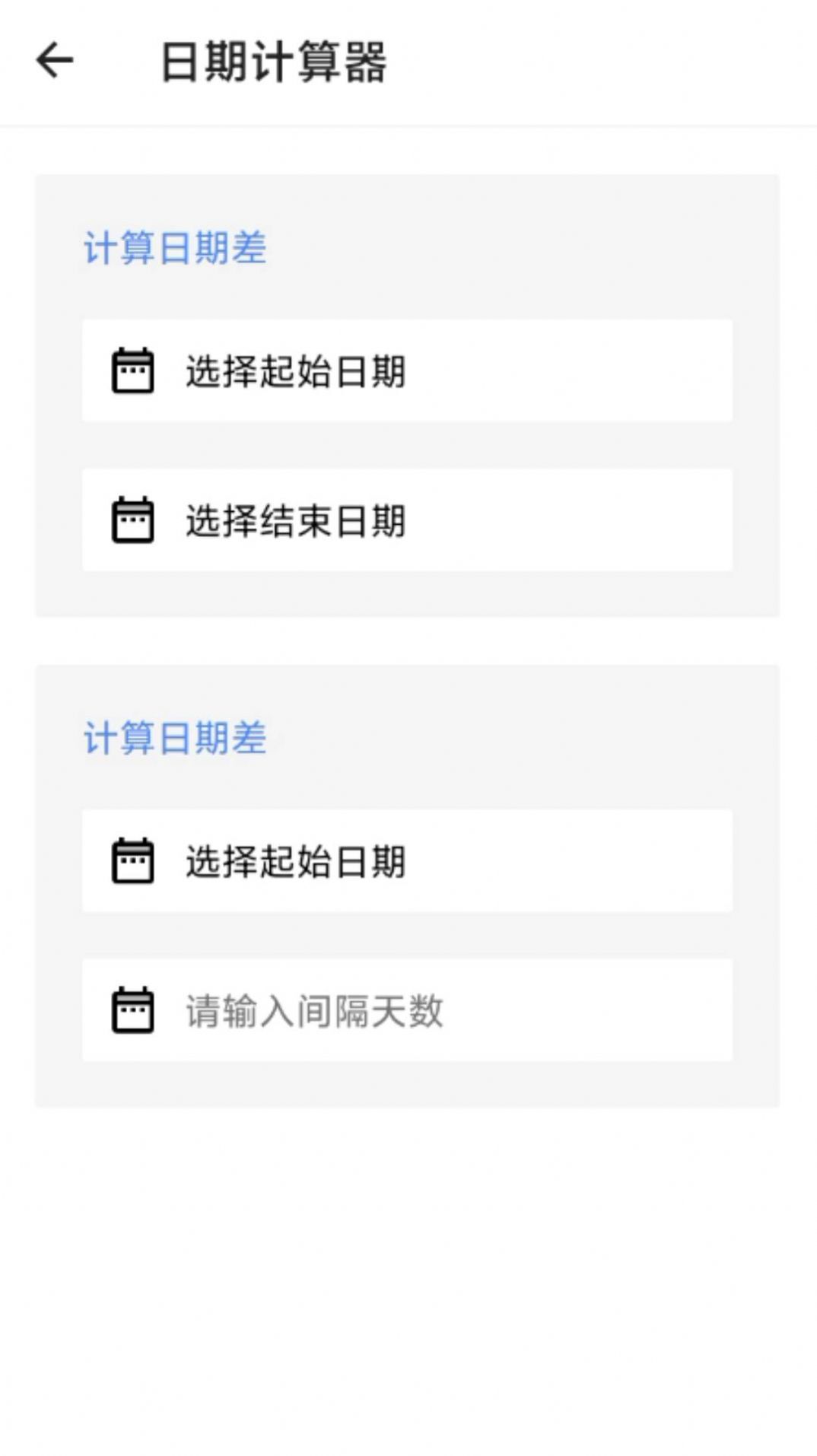
Task: Open the end date picker via its calendar icon
Action: 133,521
